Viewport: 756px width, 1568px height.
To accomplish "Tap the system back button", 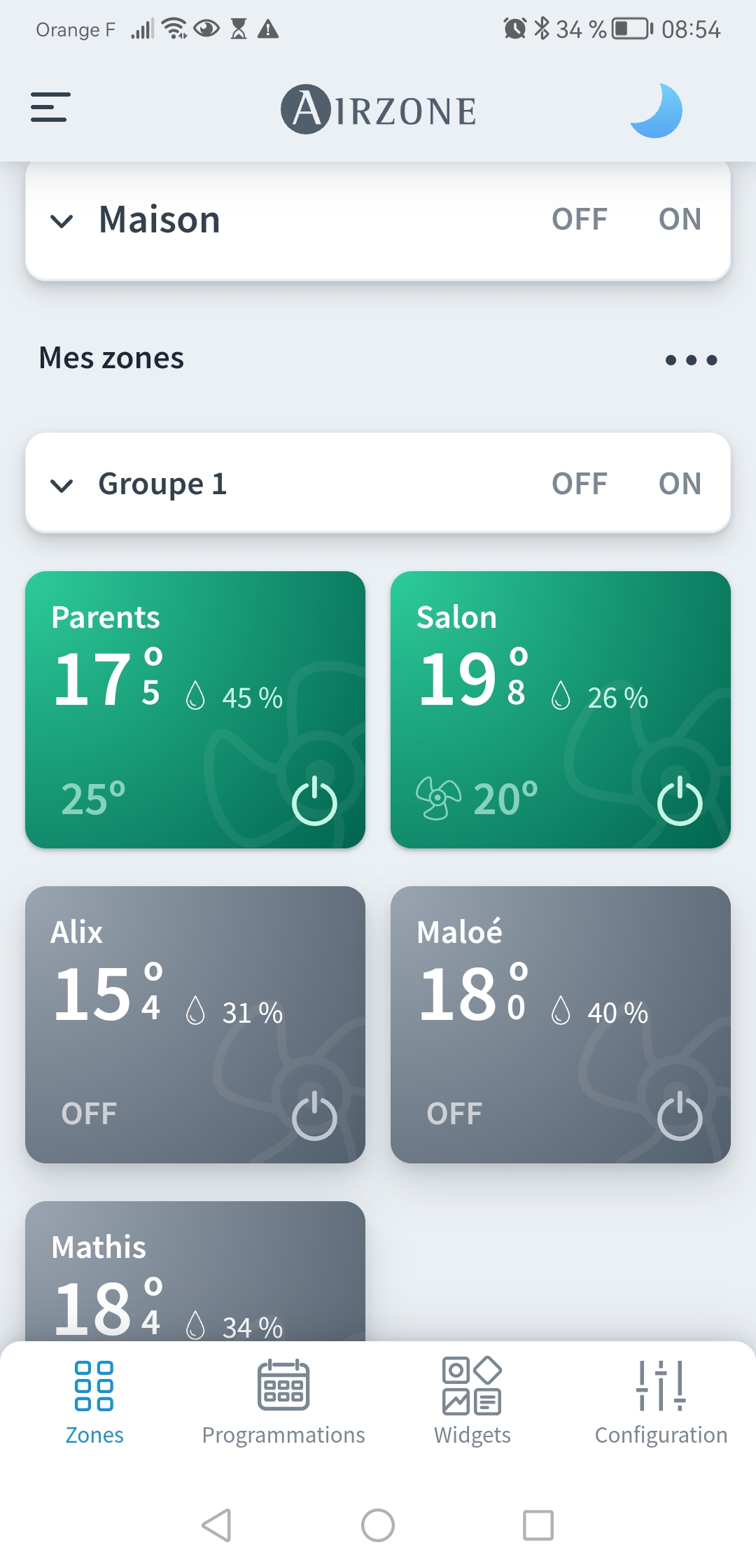I will pyautogui.click(x=216, y=1525).
